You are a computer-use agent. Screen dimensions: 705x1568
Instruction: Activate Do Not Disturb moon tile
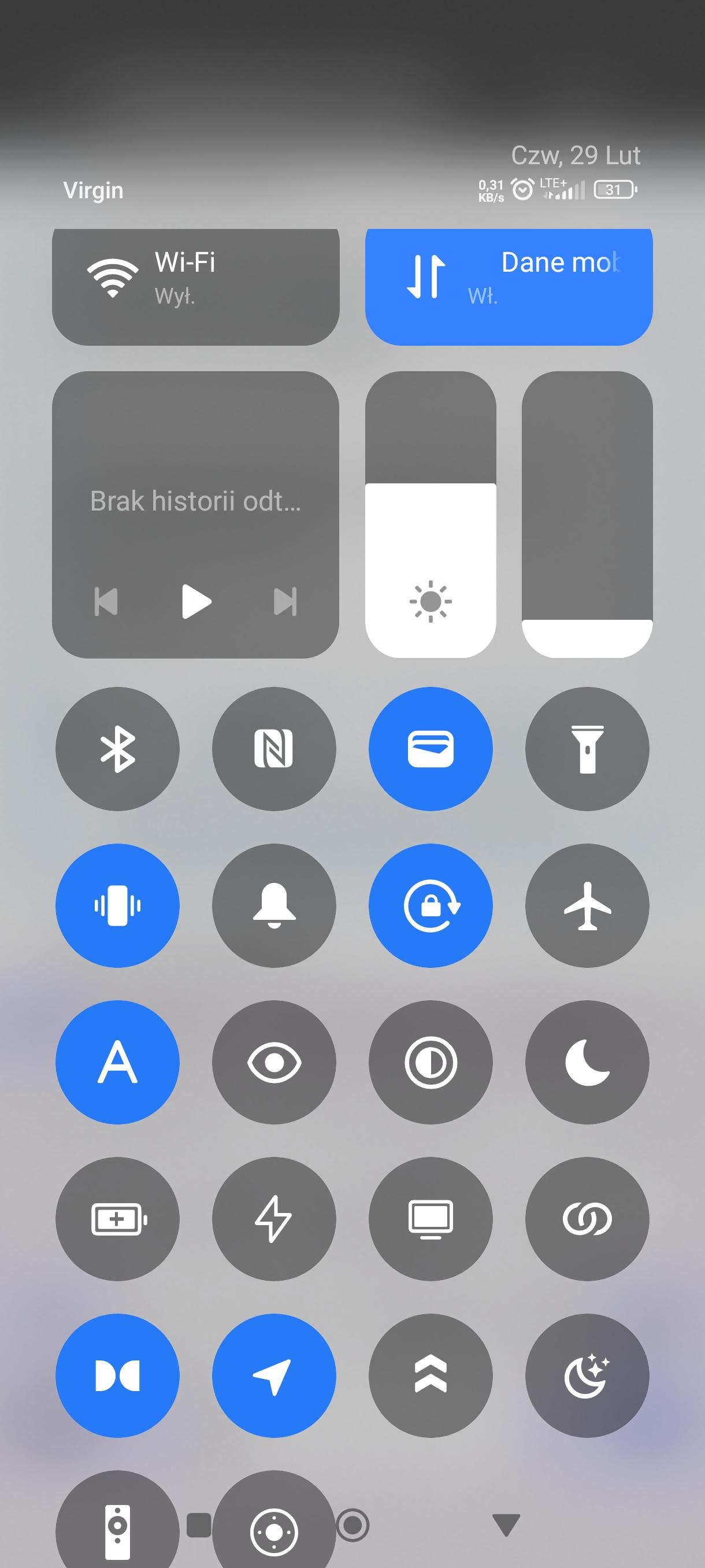click(587, 1062)
